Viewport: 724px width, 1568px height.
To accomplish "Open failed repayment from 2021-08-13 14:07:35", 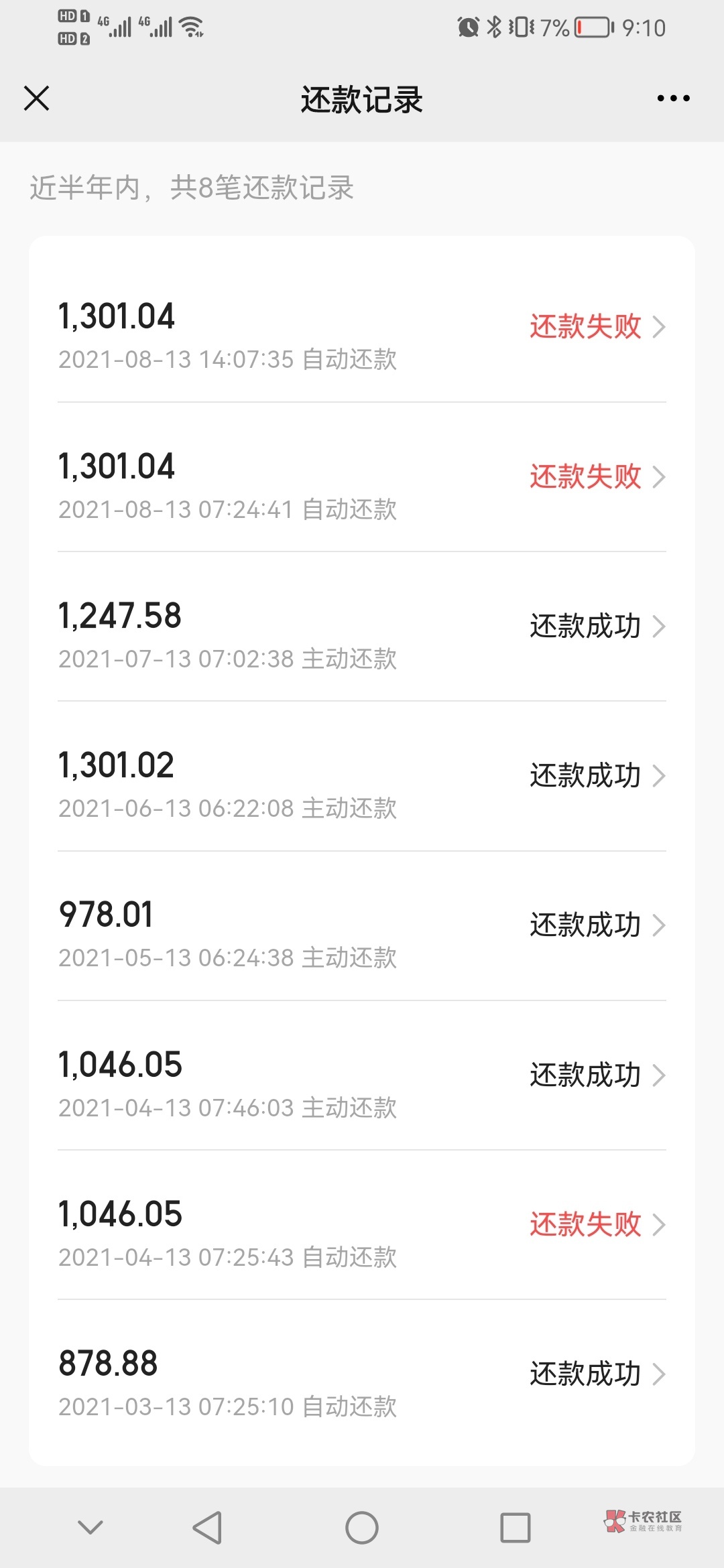I will (362, 328).
